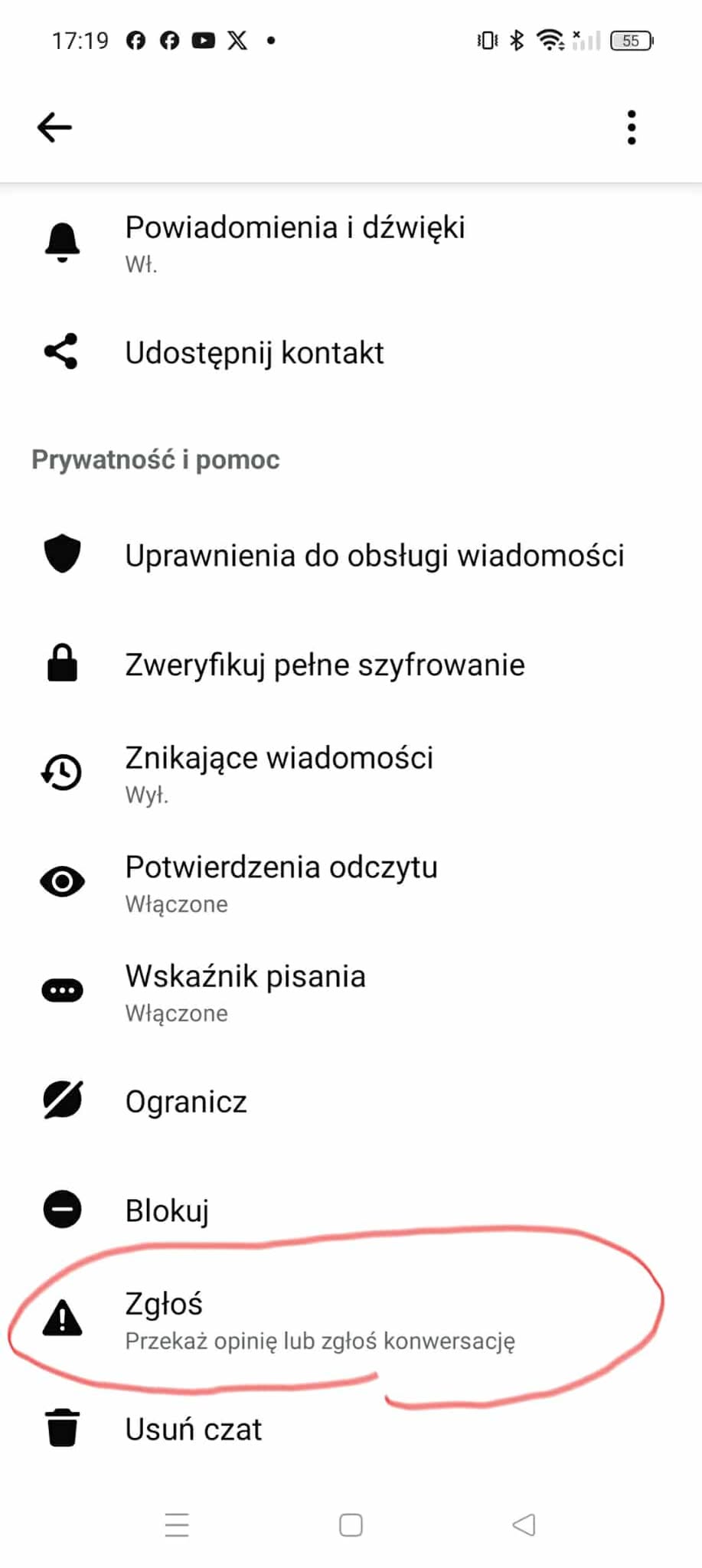Screen dimensions: 702x1568
Task: Tap the Prywatność i pomoc section header
Action: [155, 459]
